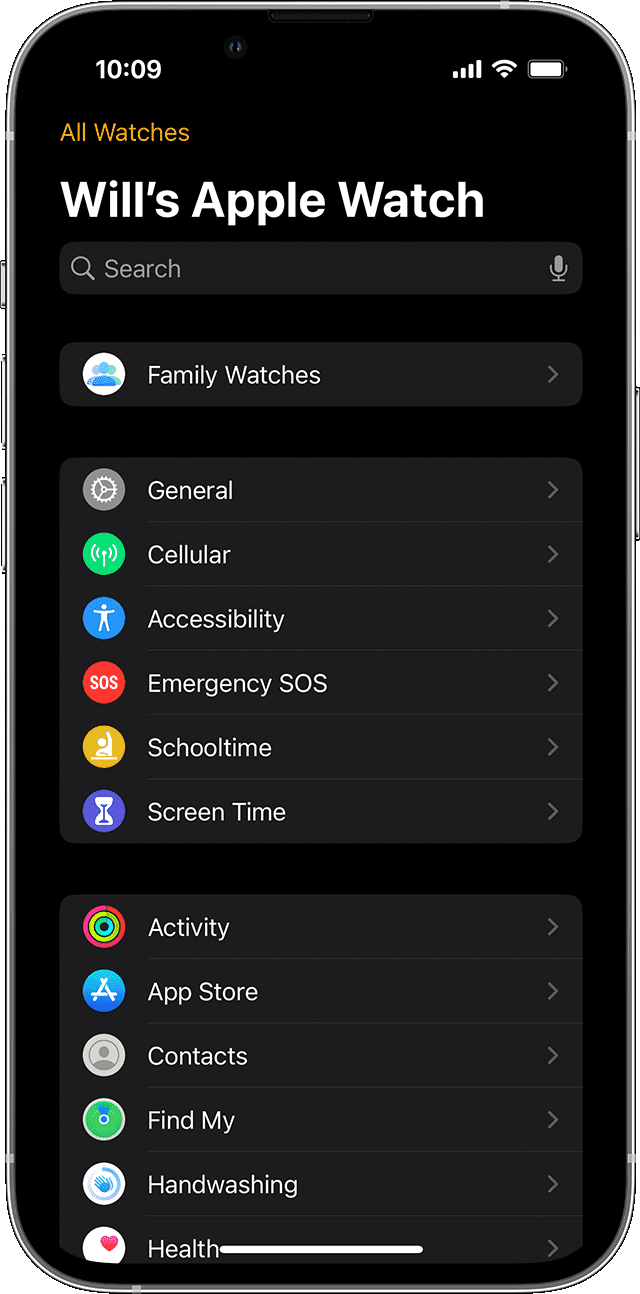Screen dimensions: 640x1294
Task: Open Cellular settings
Action: click(320, 555)
